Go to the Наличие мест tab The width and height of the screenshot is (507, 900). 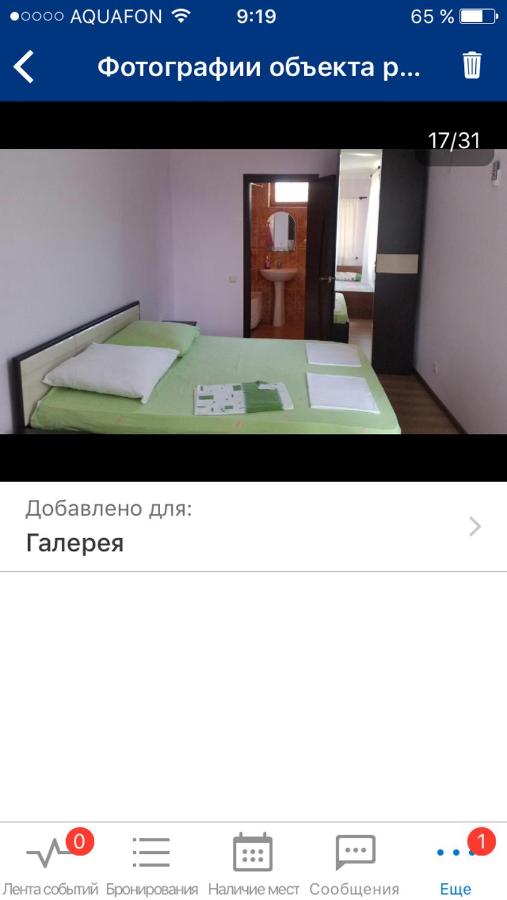(x=253, y=862)
